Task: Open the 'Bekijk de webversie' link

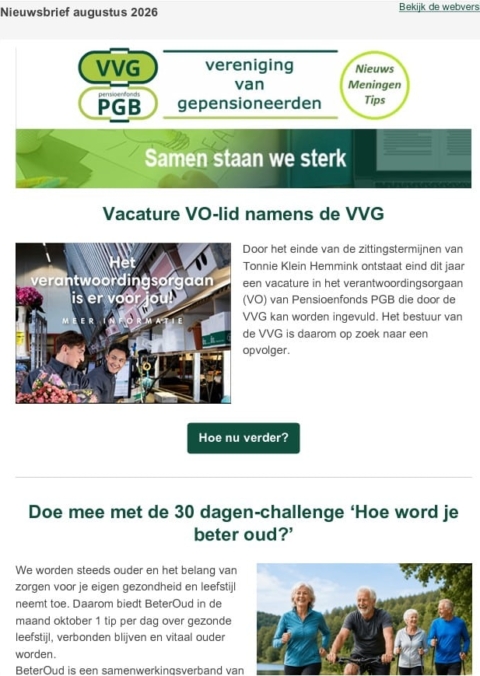Action: point(439,7)
